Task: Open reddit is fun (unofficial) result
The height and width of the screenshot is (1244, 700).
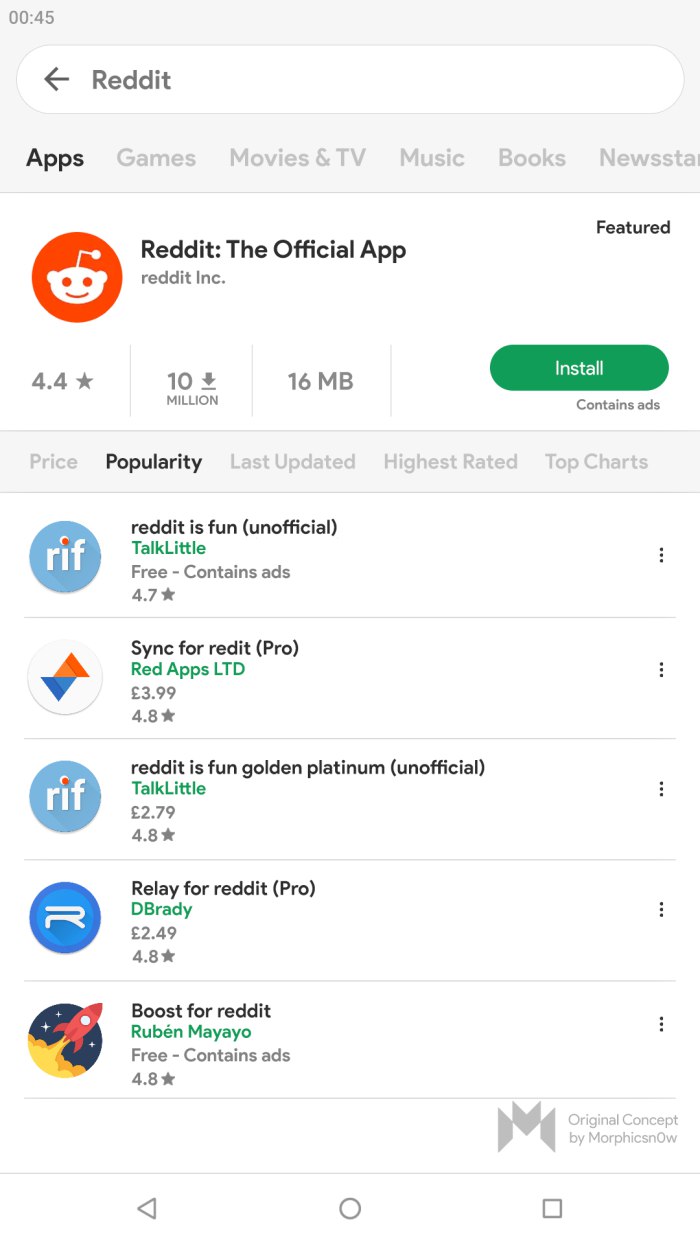Action: (234, 527)
